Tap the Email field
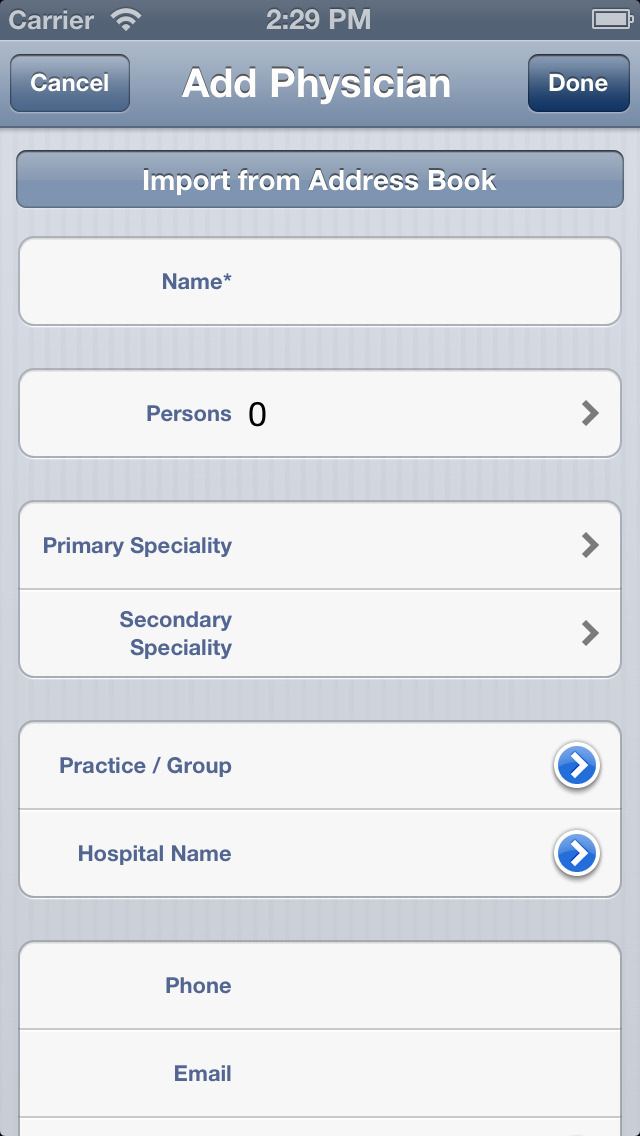The image size is (640, 1136). click(x=420, y=1074)
